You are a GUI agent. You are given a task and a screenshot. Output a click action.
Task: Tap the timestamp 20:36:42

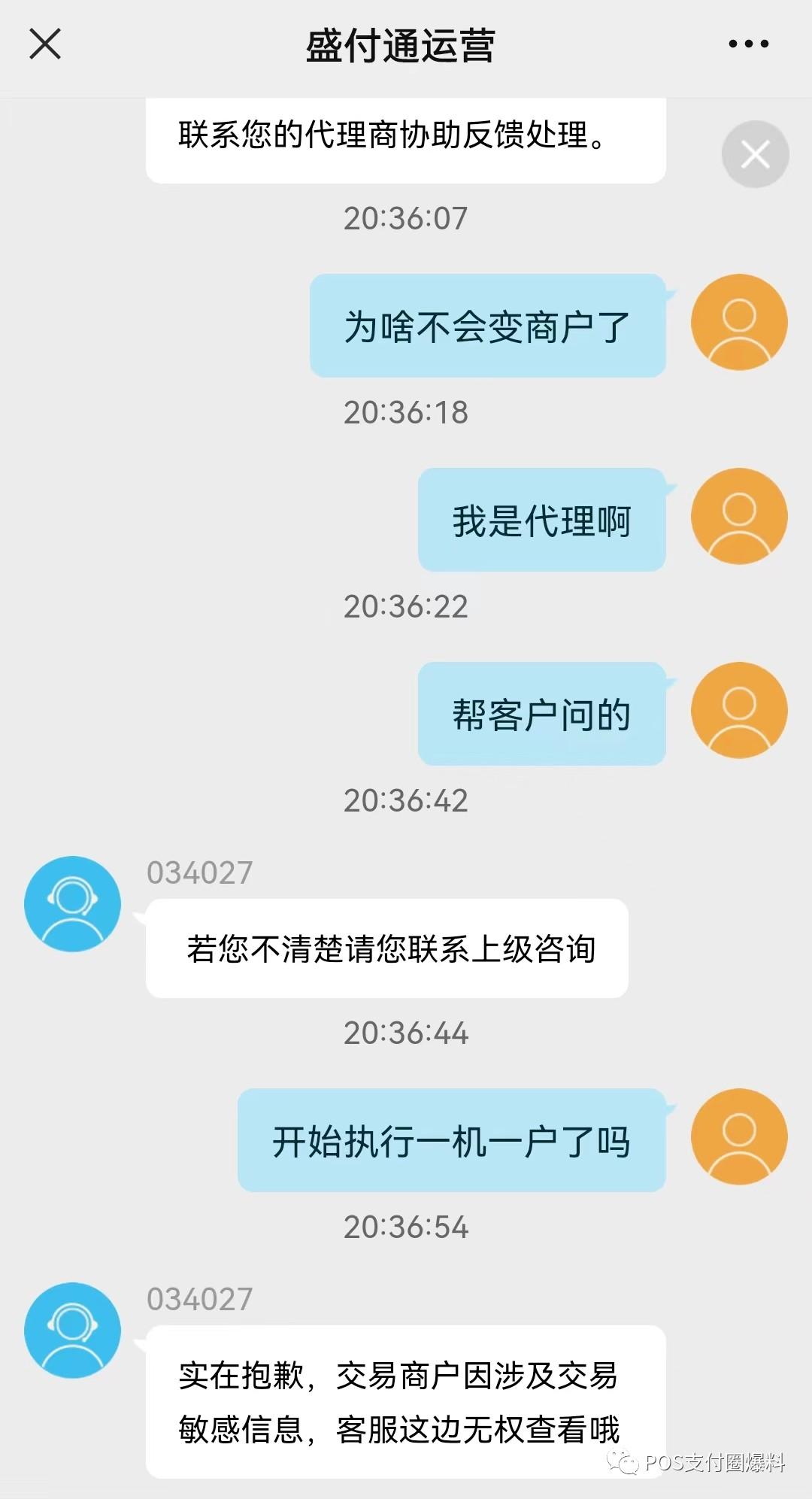[x=406, y=800]
